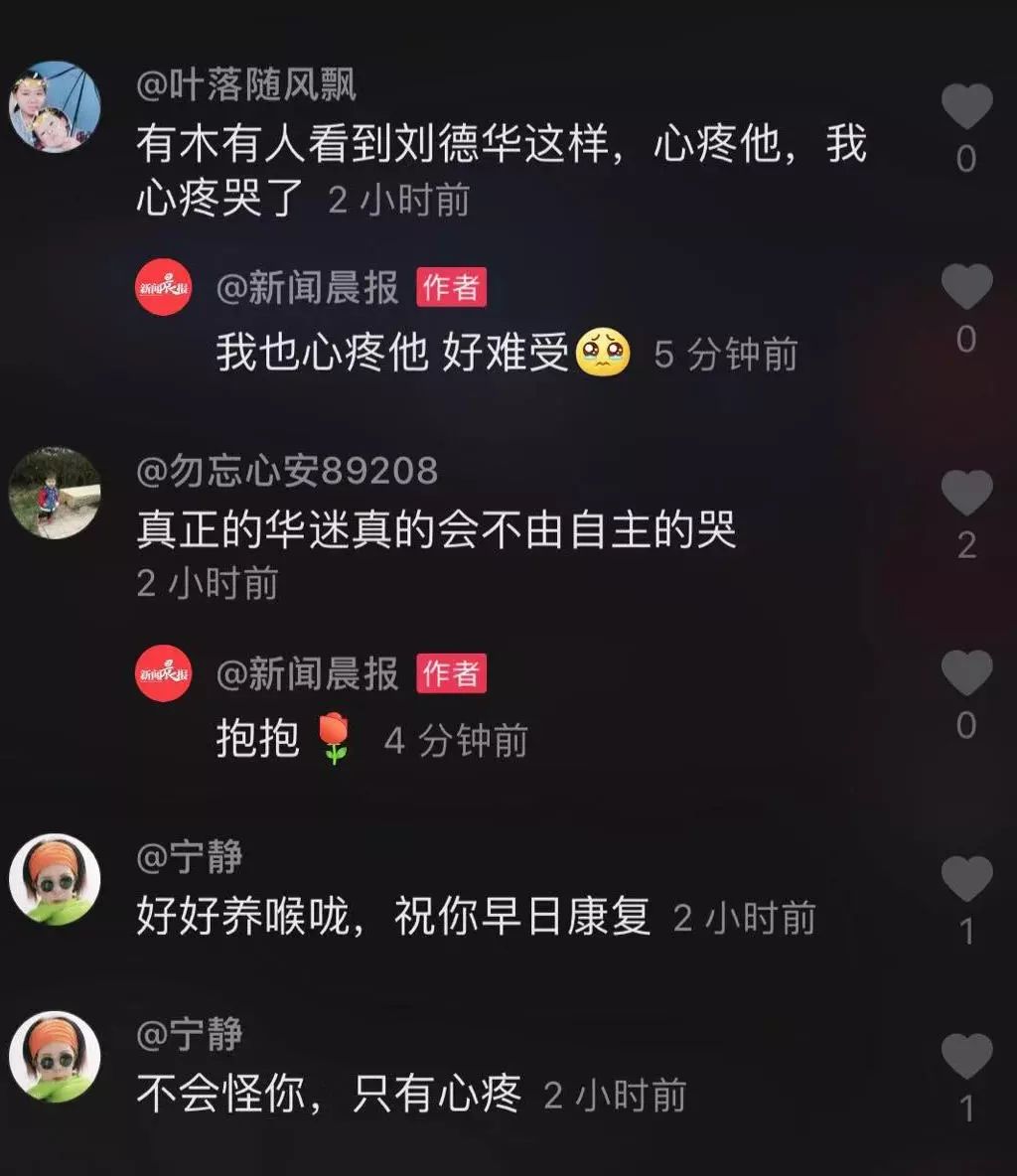This screenshot has width=1017, height=1176.
Task: Reply to 宁静's comment 不会怪你，只有心疼
Action: pyautogui.click(x=328, y=1095)
